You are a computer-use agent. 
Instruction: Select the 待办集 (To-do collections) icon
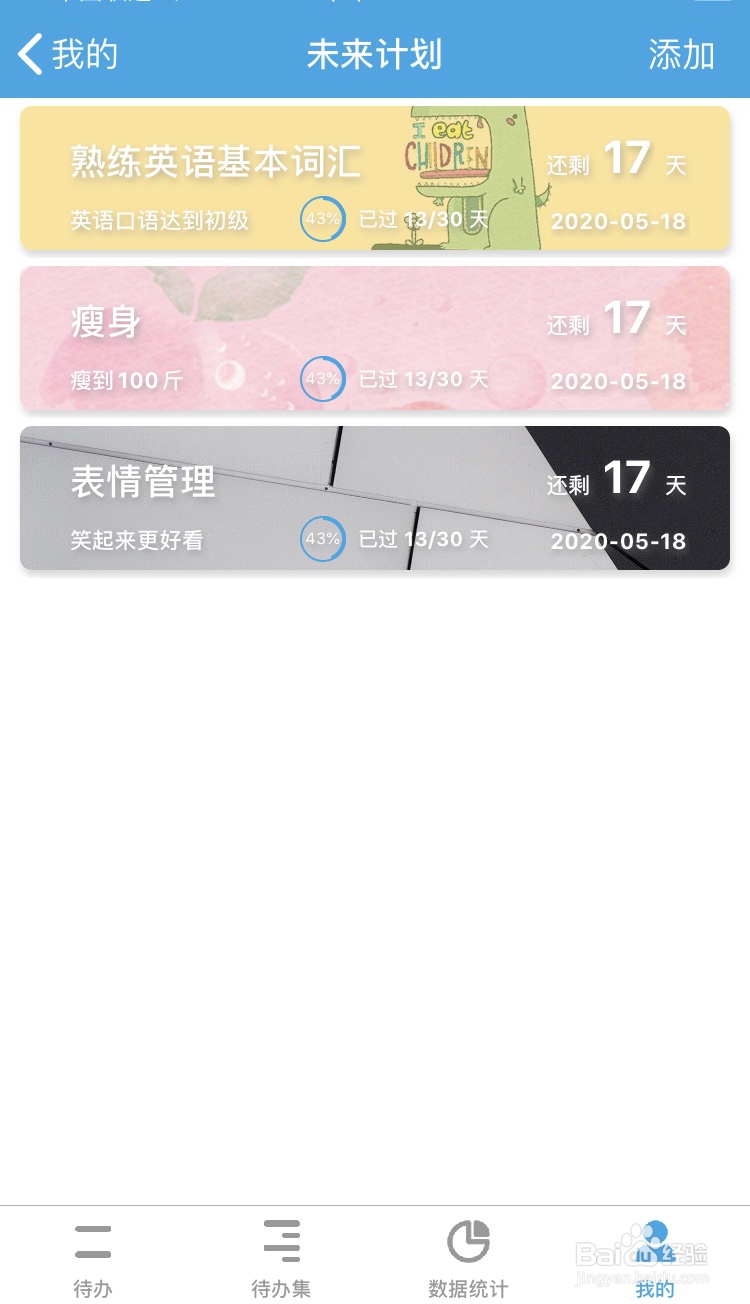click(x=280, y=1243)
